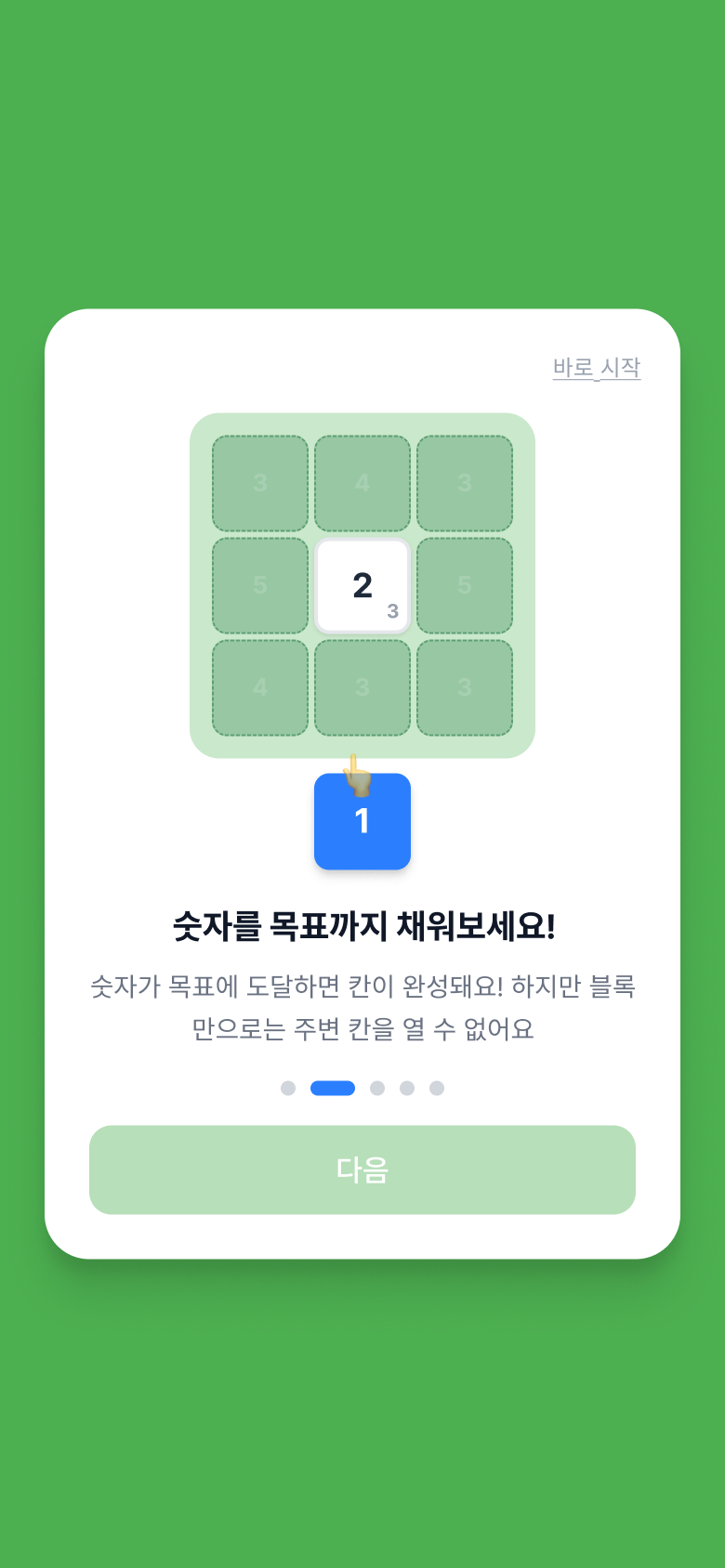725x1568 pixels.
Task: Tap the top-middle tile labeled 4
Action: pyautogui.click(x=362, y=481)
